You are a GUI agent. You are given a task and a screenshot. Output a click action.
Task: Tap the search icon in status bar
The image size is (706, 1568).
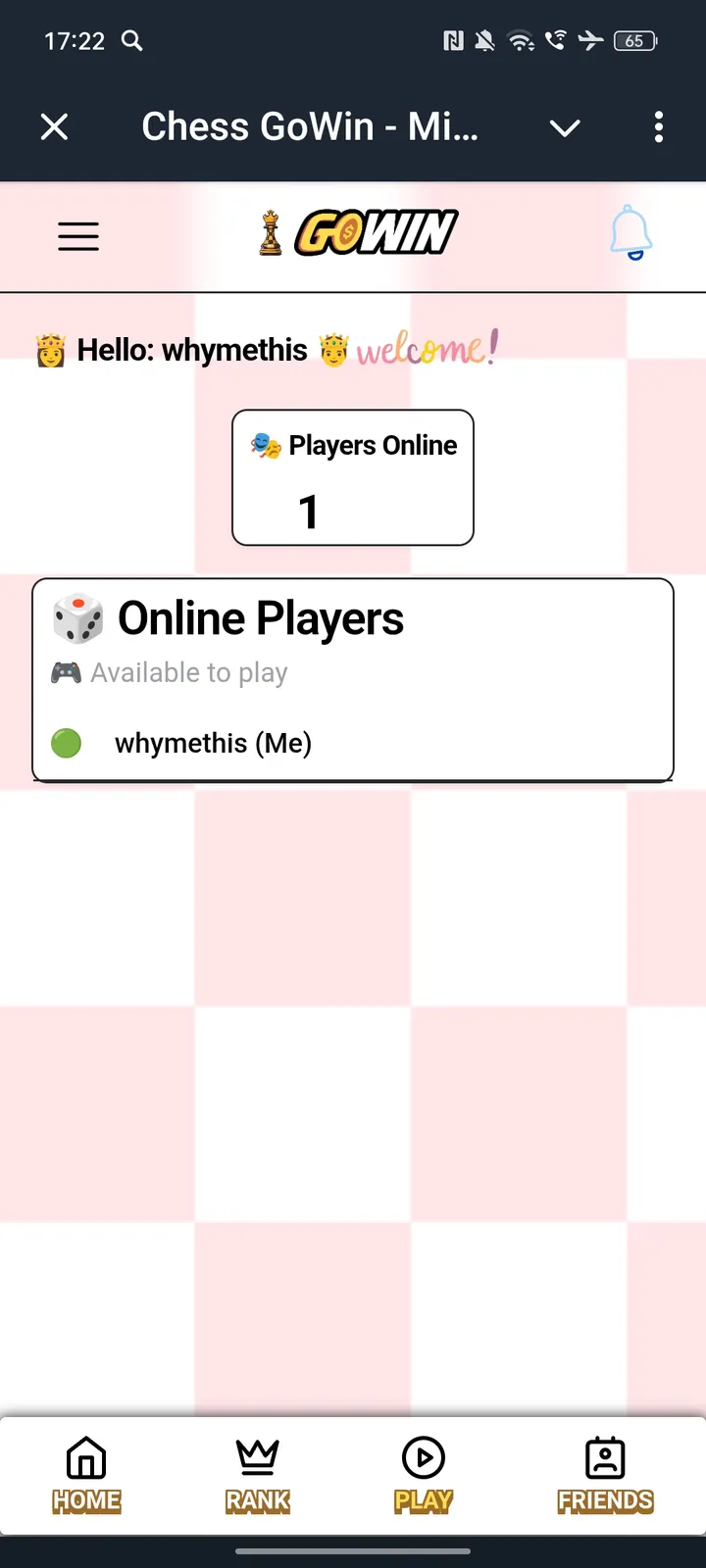pyautogui.click(x=131, y=41)
